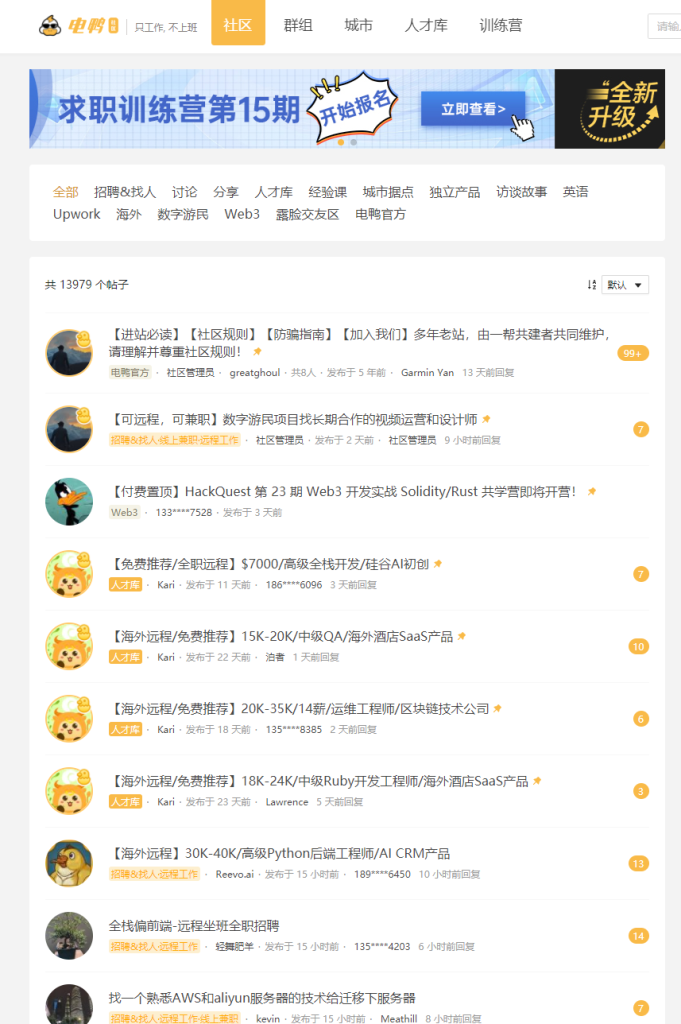Select the 讨论 category
This screenshot has width=681, height=1024.
[184, 192]
